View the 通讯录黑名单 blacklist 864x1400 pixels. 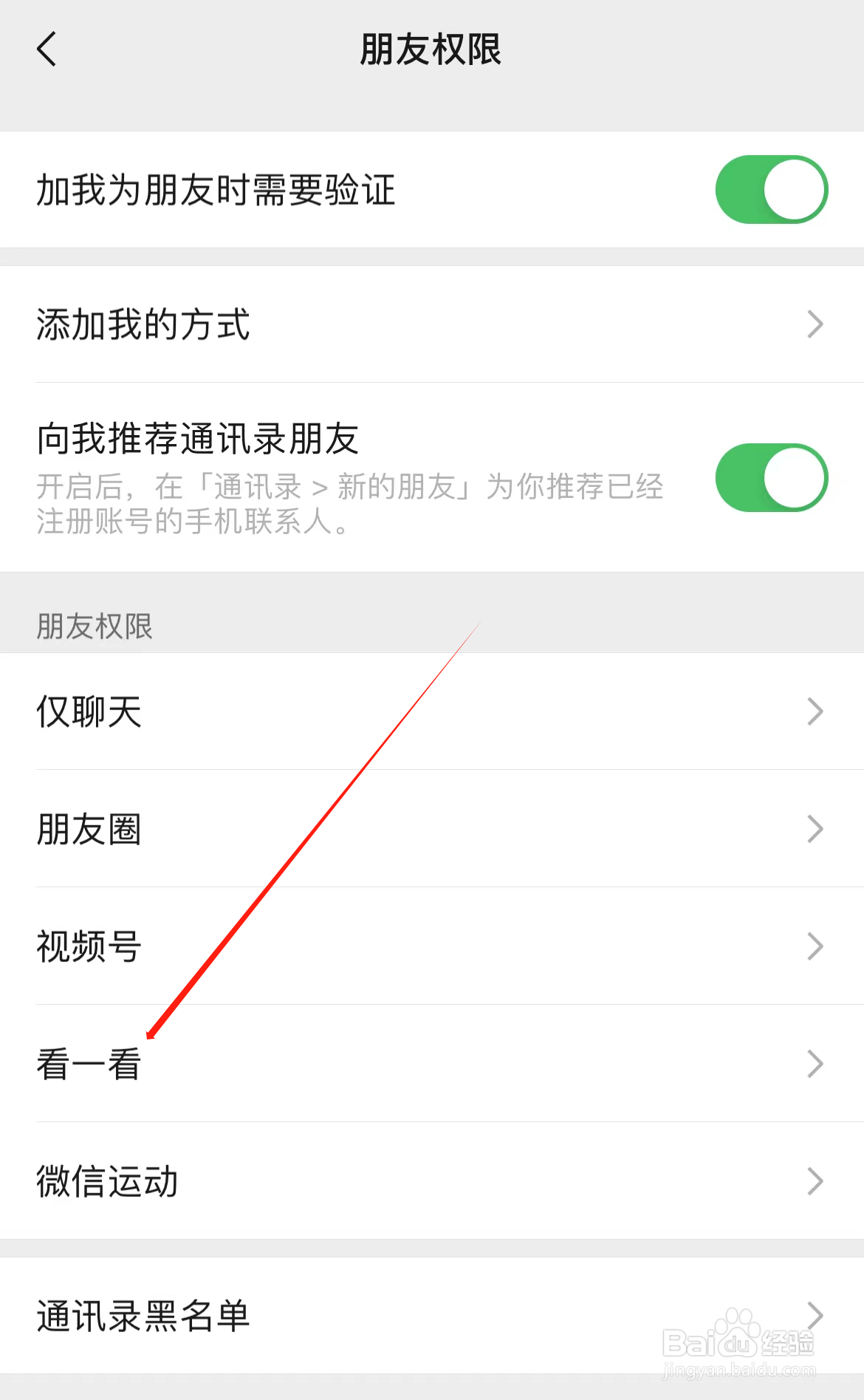pyautogui.click(x=815, y=1315)
